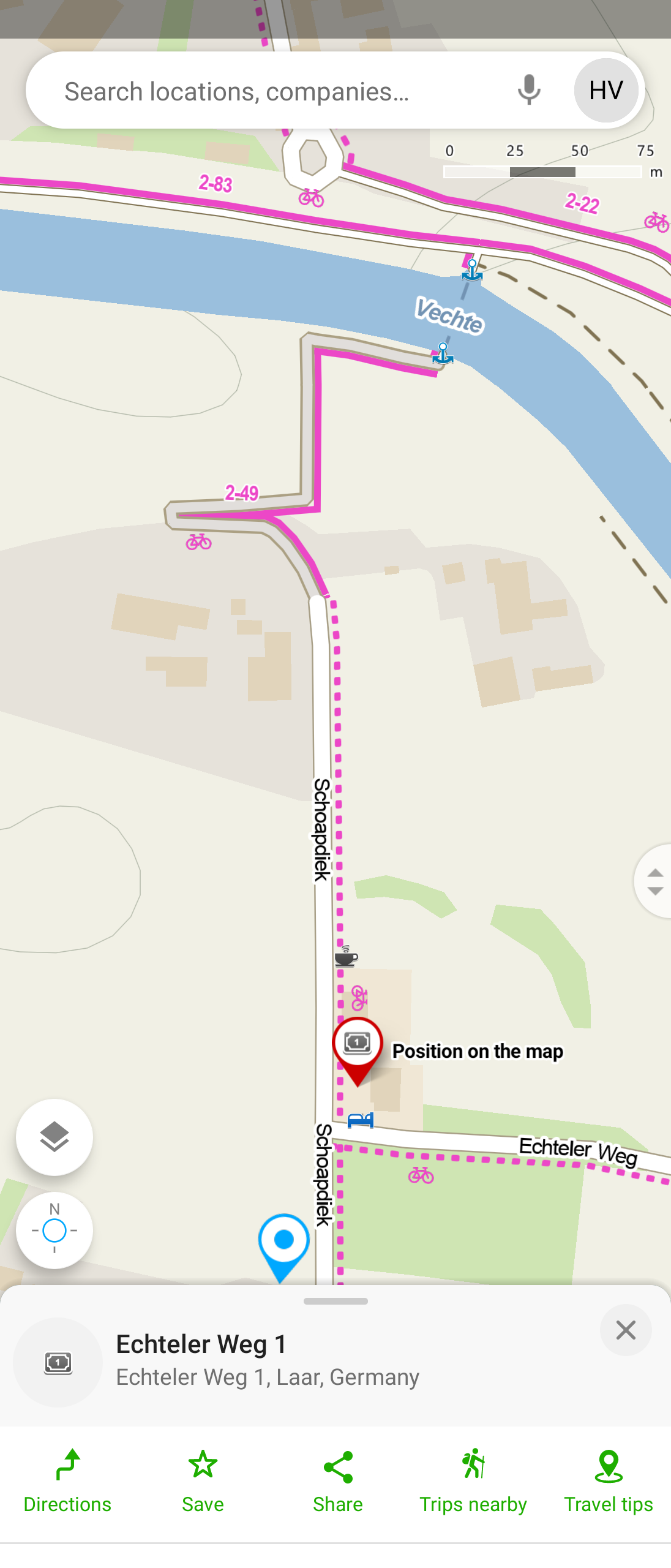Center map on my location
Viewport: 671px width, 1568px height.
click(54, 1230)
